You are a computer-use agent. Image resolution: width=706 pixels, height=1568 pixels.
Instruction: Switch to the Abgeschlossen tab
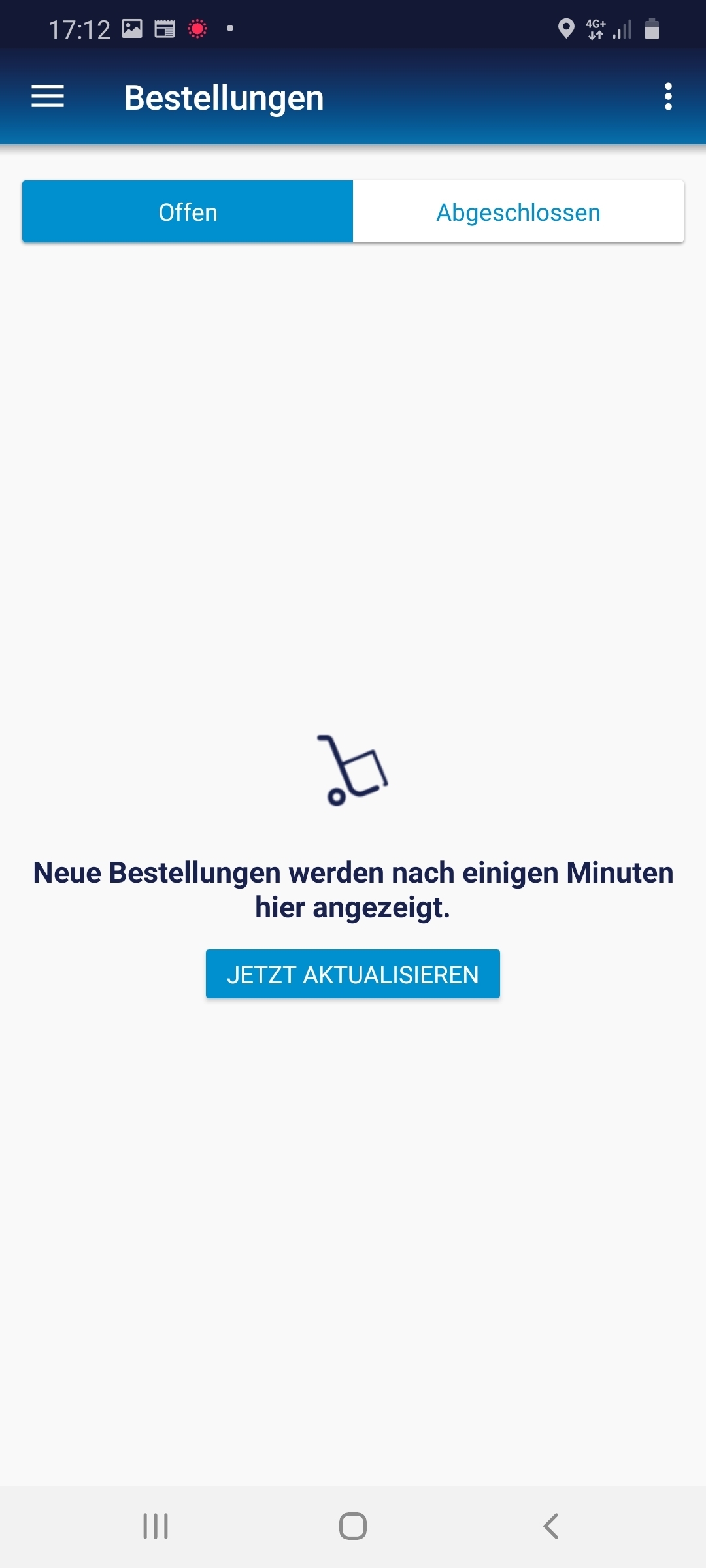click(518, 212)
